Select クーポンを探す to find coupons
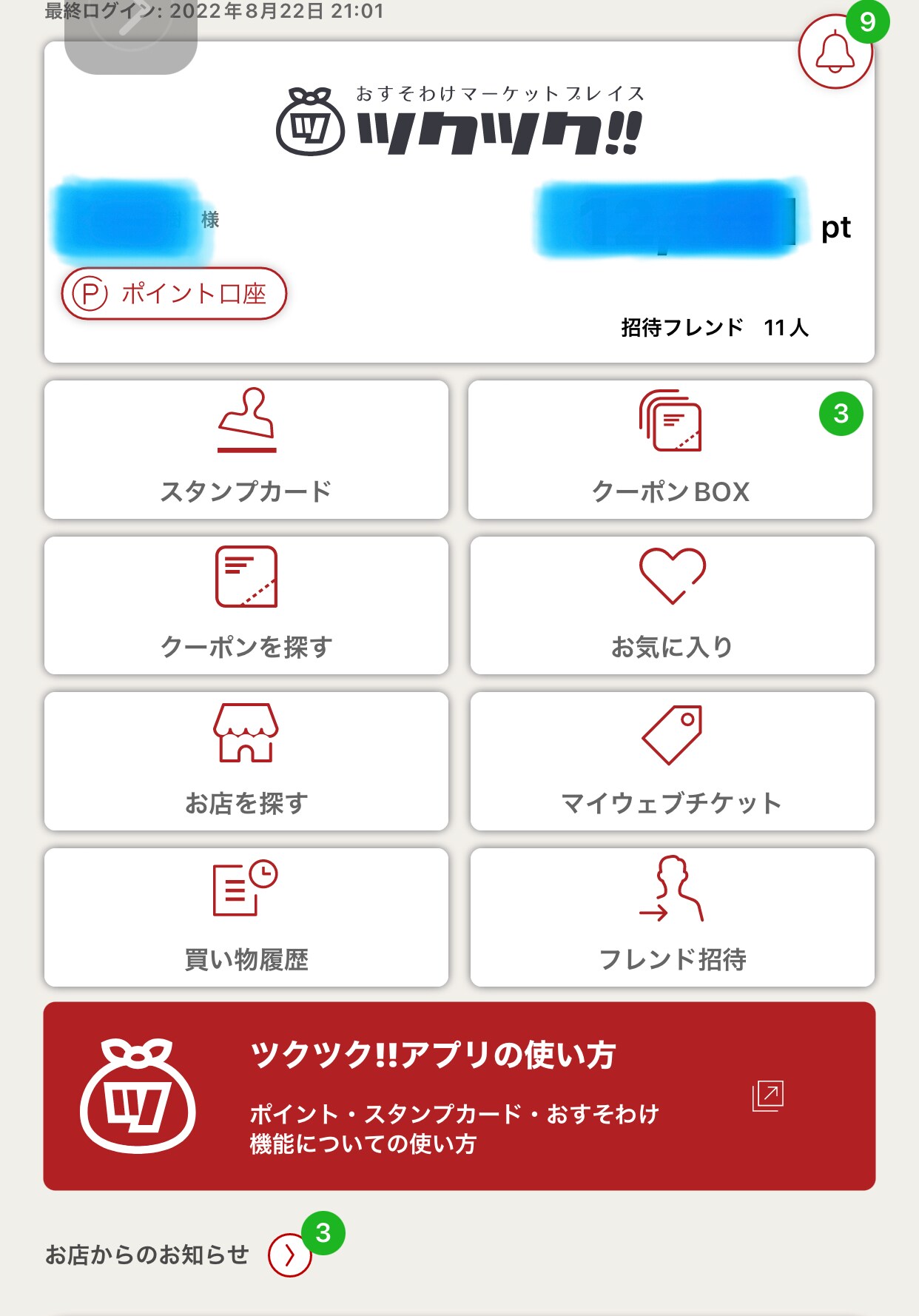 246,605
